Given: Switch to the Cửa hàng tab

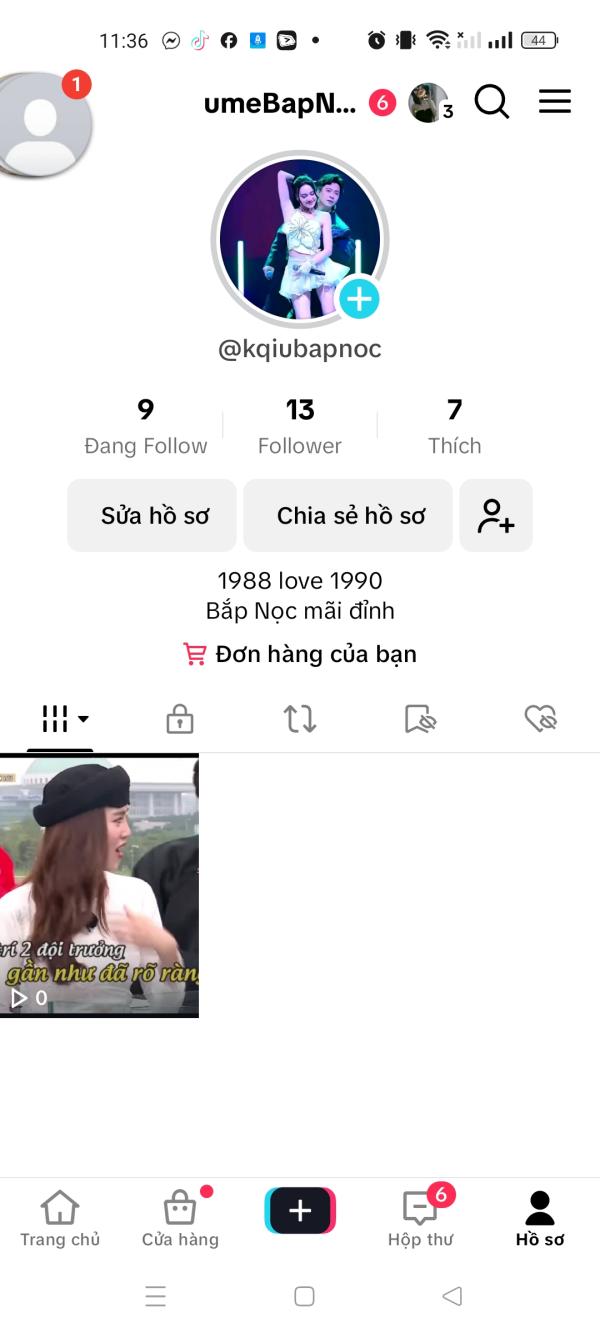Looking at the screenshot, I should (180, 1219).
